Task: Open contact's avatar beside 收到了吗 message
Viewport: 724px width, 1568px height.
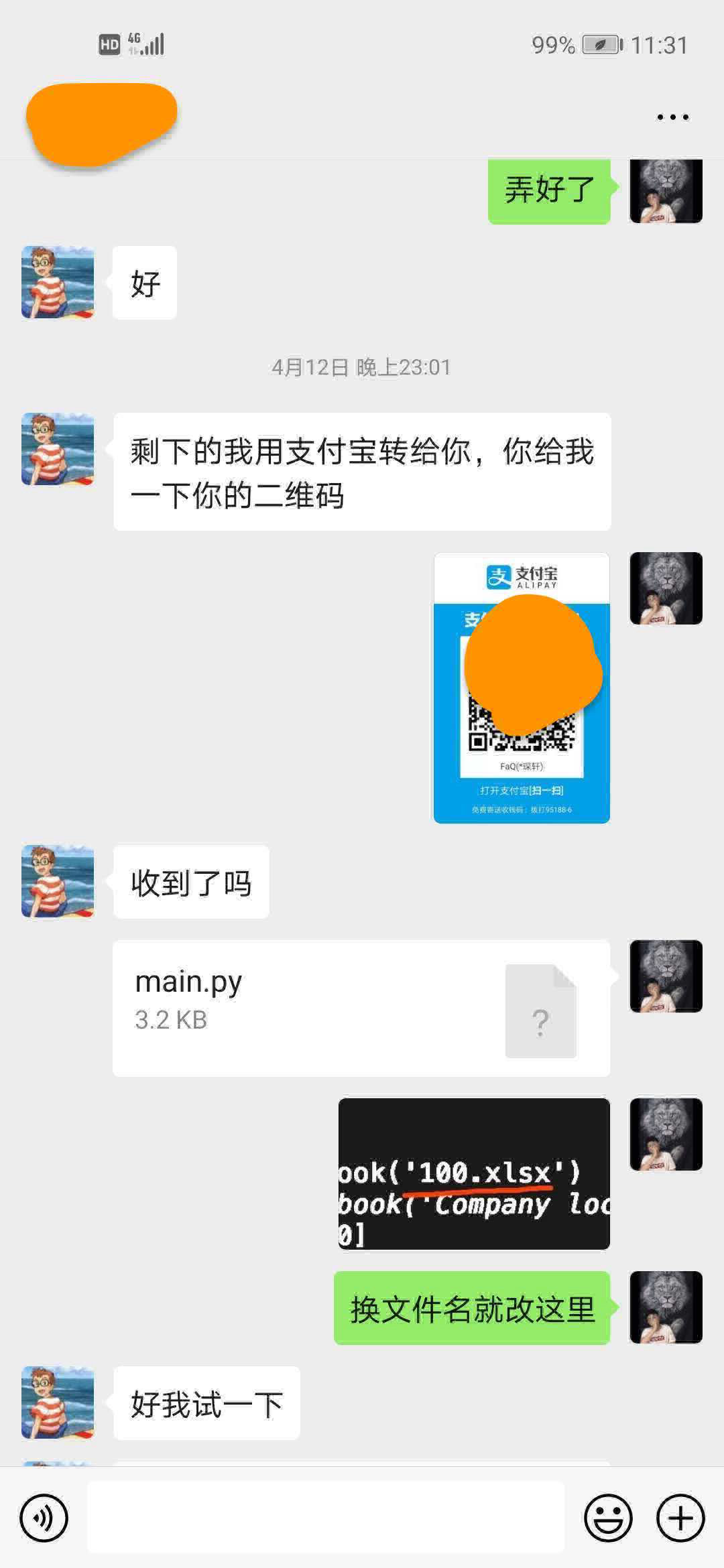Action: (x=58, y=881)
